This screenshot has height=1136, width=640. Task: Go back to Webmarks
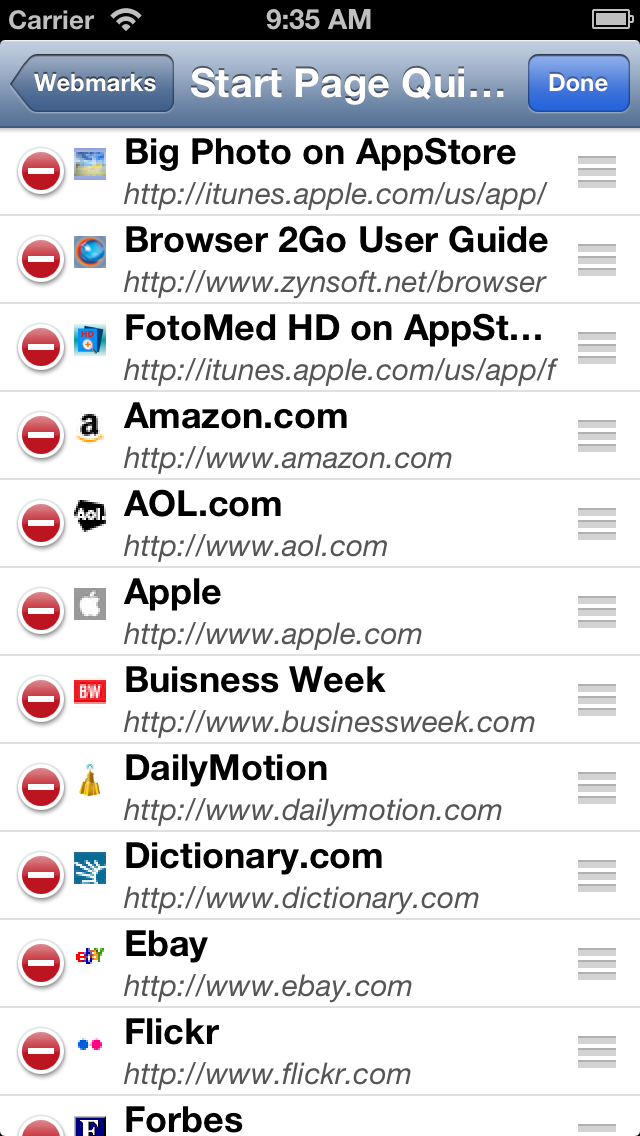(x=92, y=83)
